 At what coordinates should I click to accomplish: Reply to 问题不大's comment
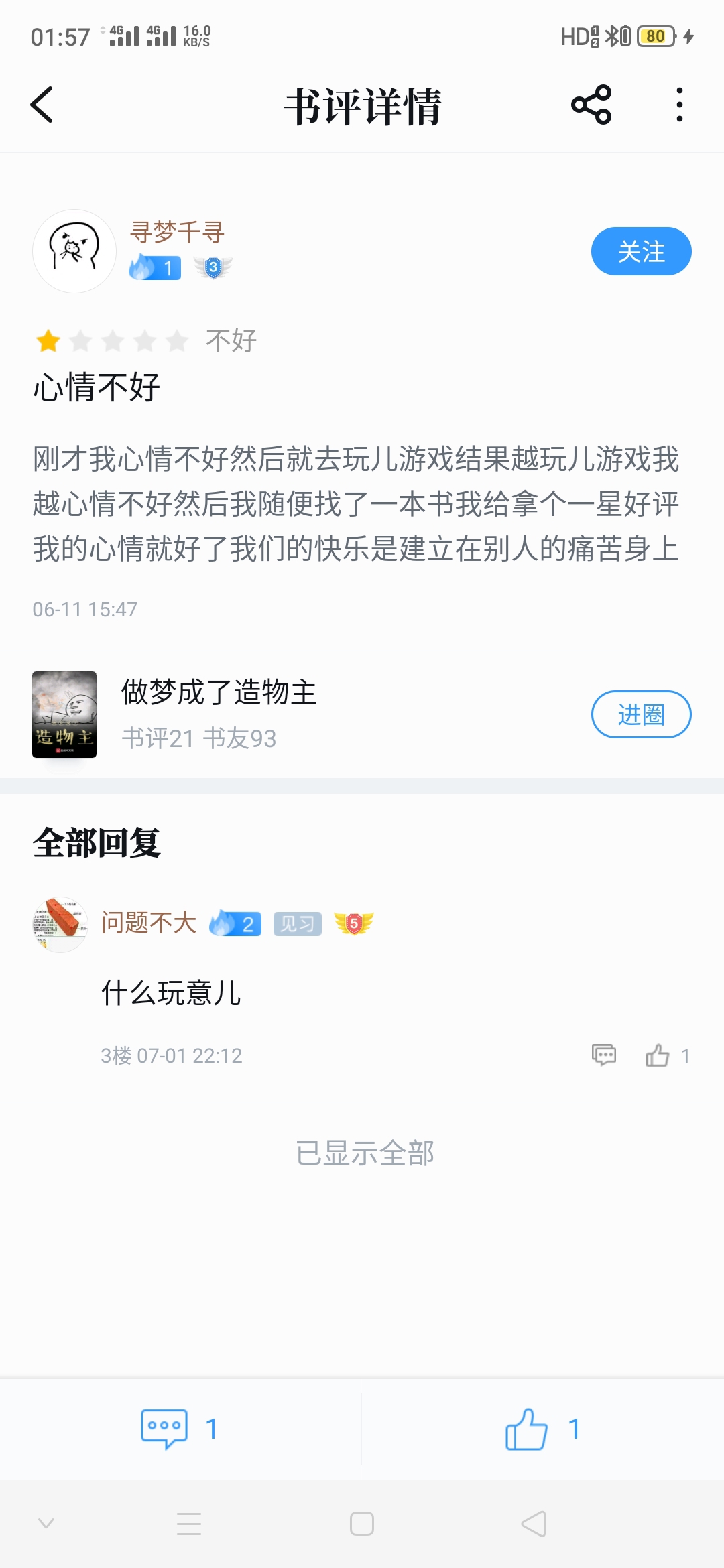[x=603, y=1055]
